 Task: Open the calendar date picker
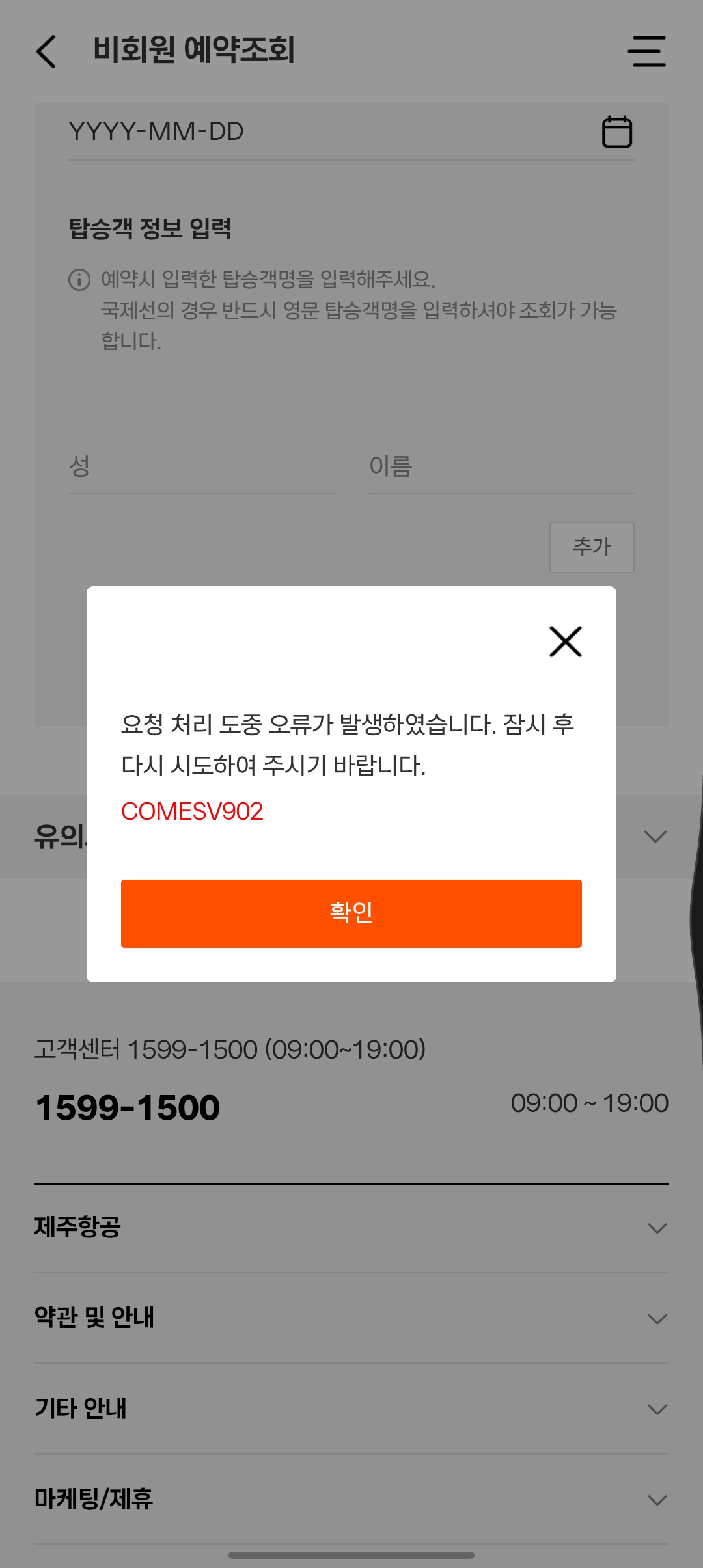616,132
